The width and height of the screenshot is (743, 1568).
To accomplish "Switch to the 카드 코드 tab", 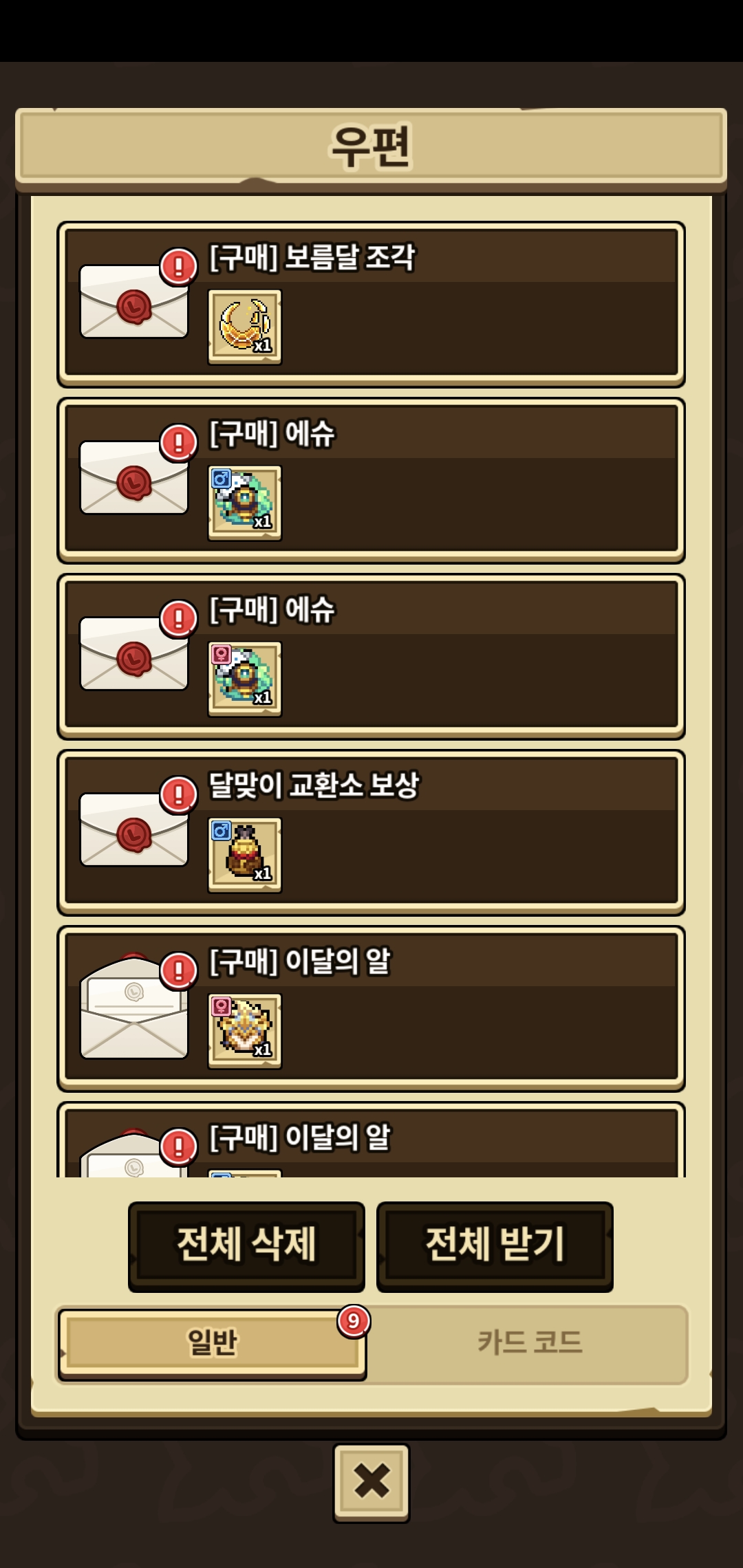I will (529, 1343).
